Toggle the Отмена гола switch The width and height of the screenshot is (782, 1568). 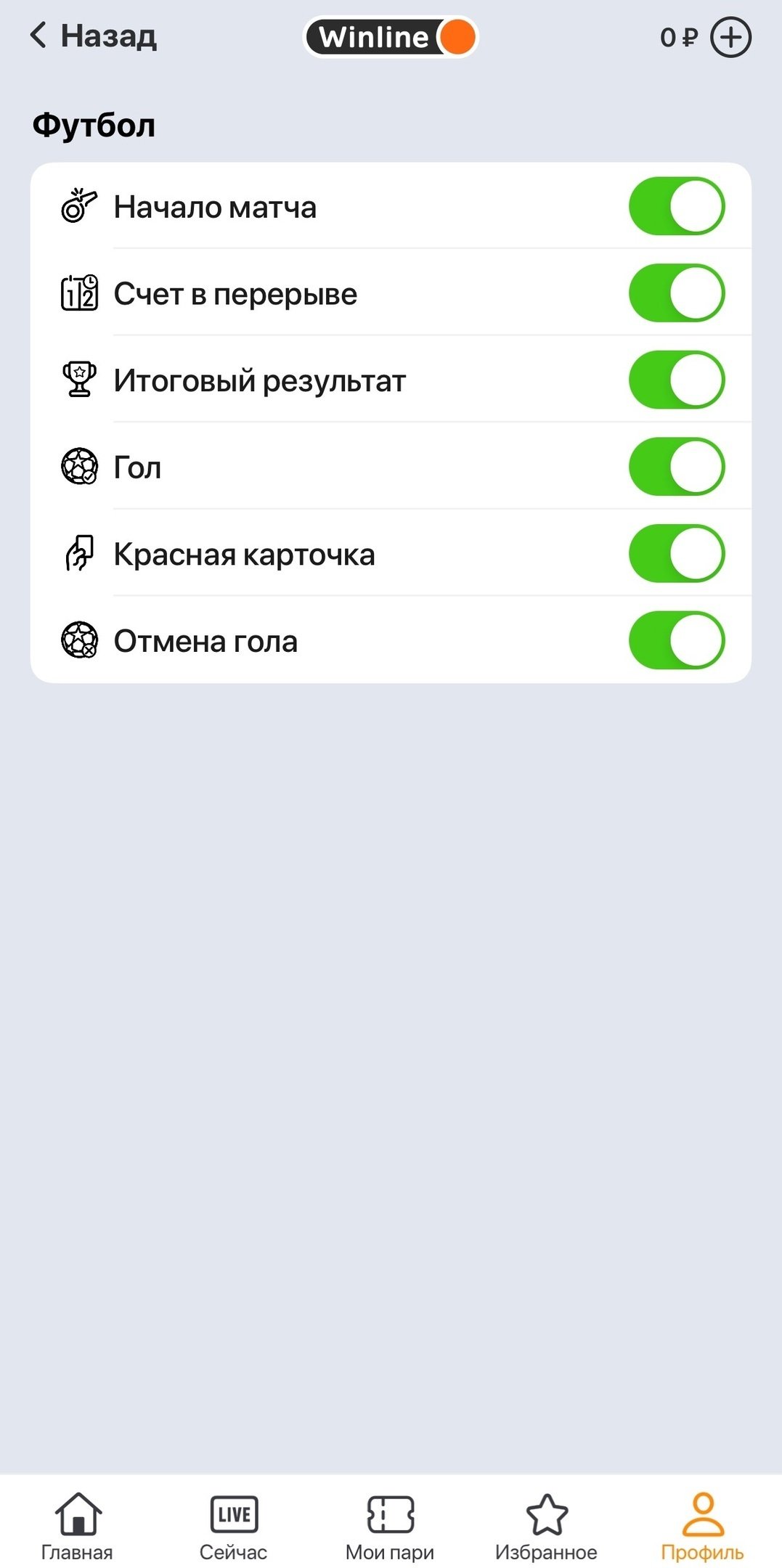tap(676, 640)
